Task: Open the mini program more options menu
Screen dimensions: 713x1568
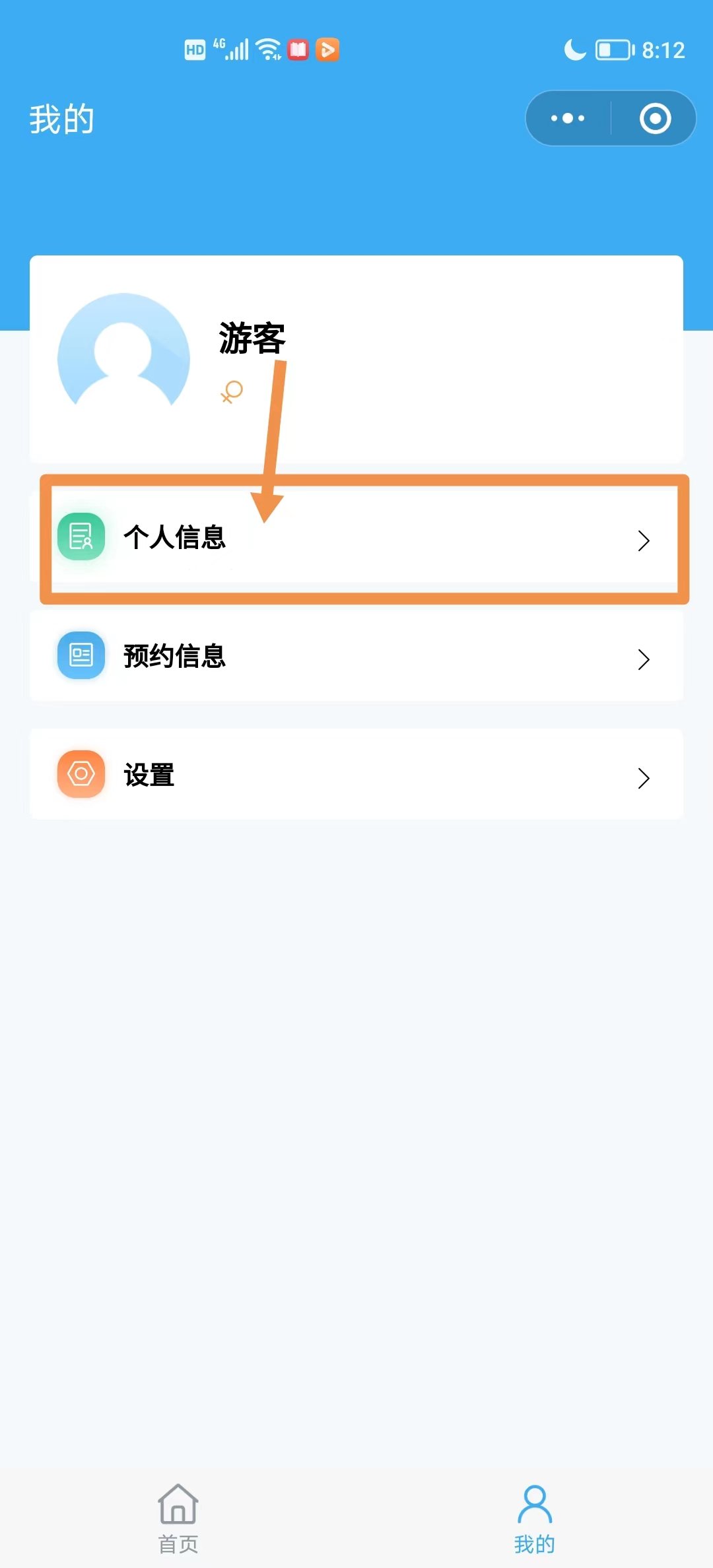Action: coord(568,119)
